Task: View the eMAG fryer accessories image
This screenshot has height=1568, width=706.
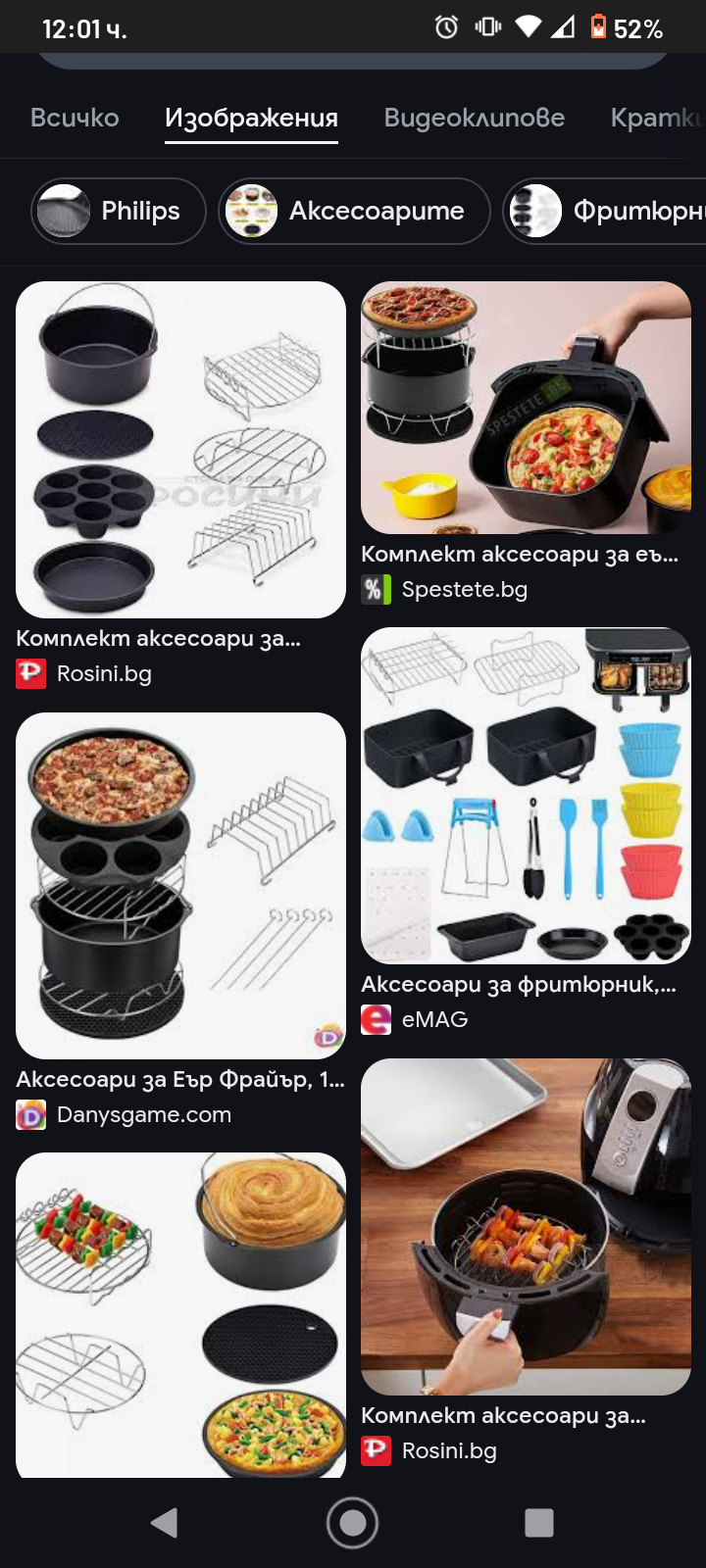Action: [x=526, y=795]
